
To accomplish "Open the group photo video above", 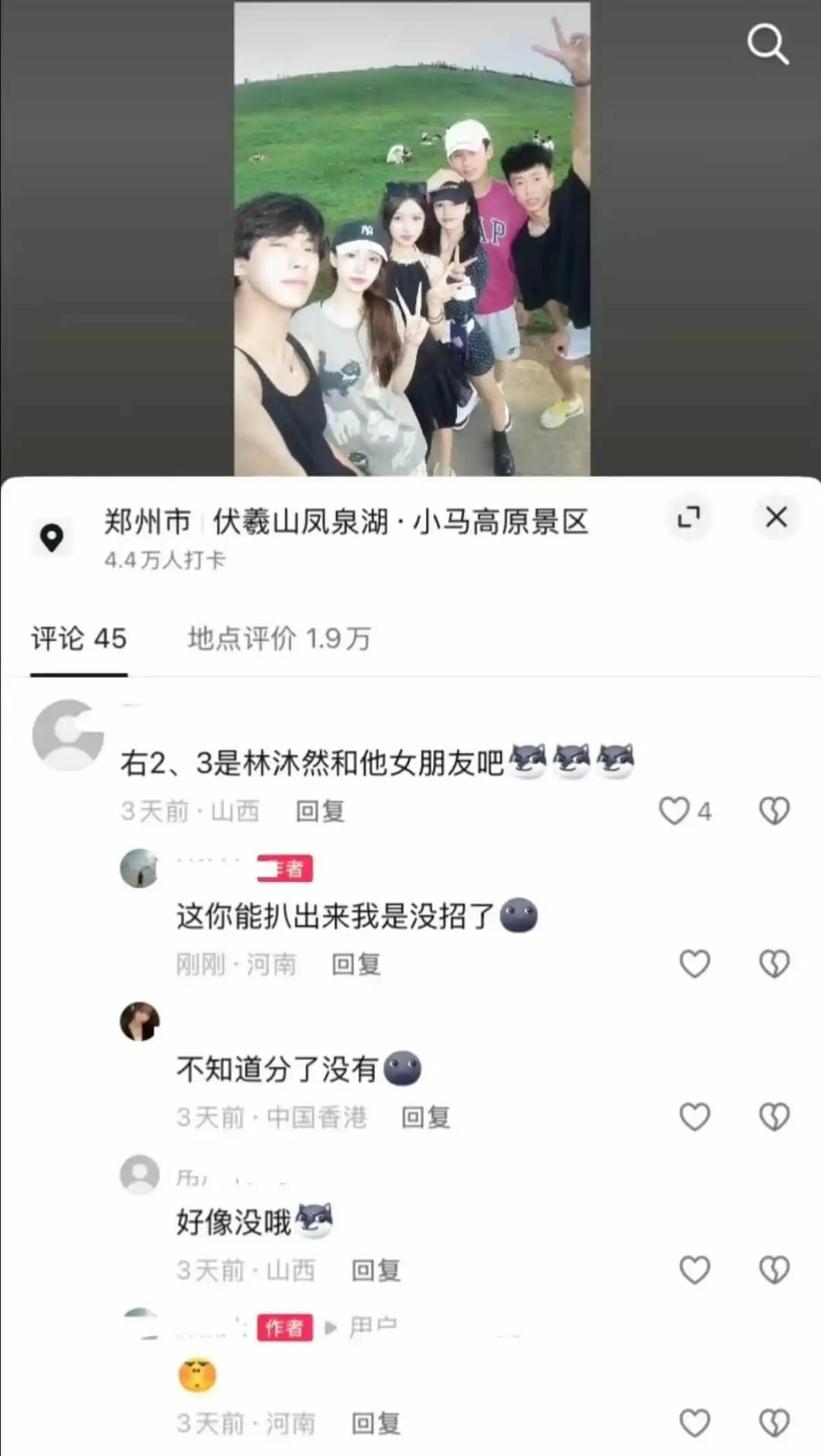I will [x=412, y=239].
